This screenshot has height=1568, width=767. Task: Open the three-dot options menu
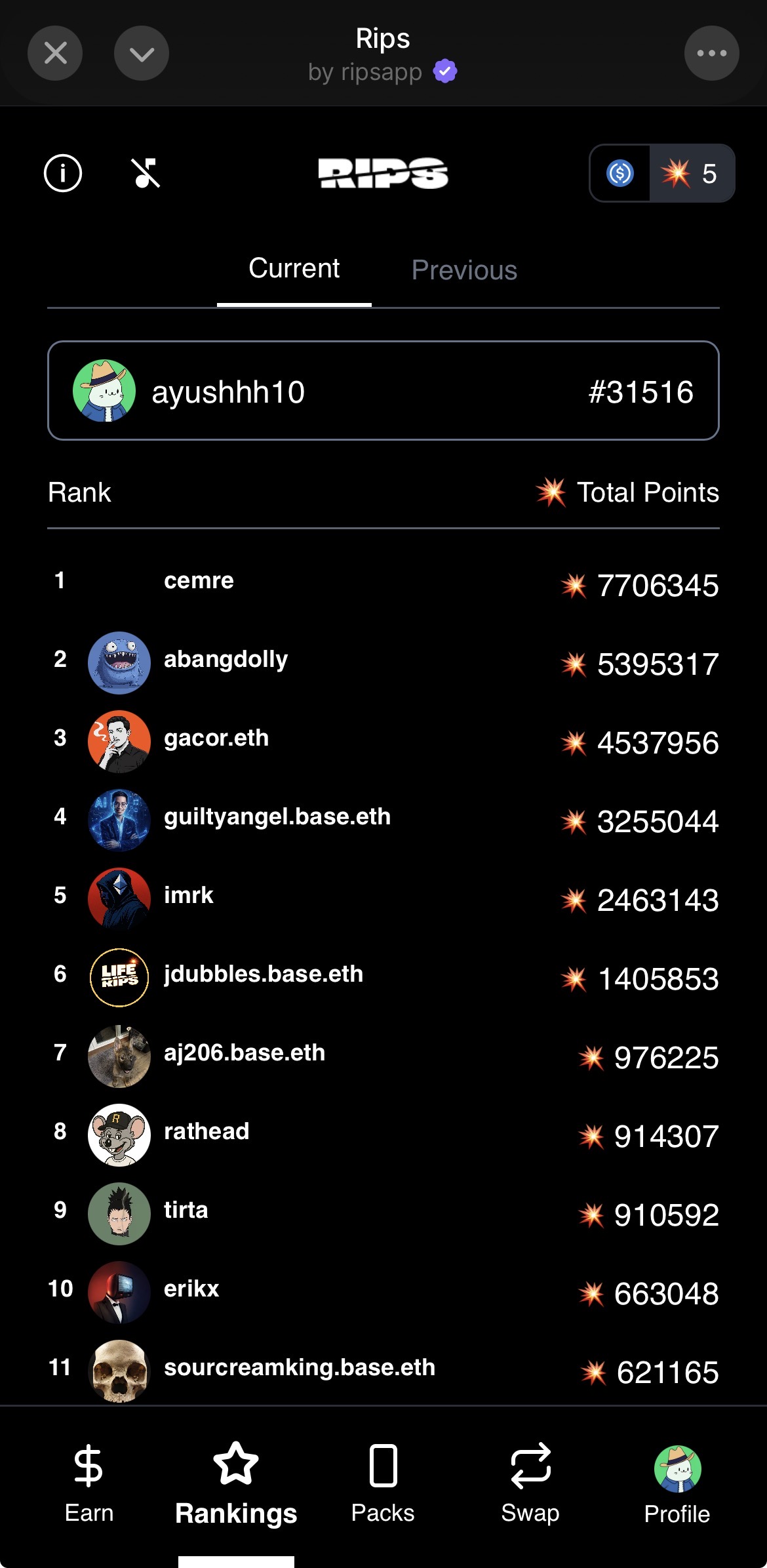point(711,53)
